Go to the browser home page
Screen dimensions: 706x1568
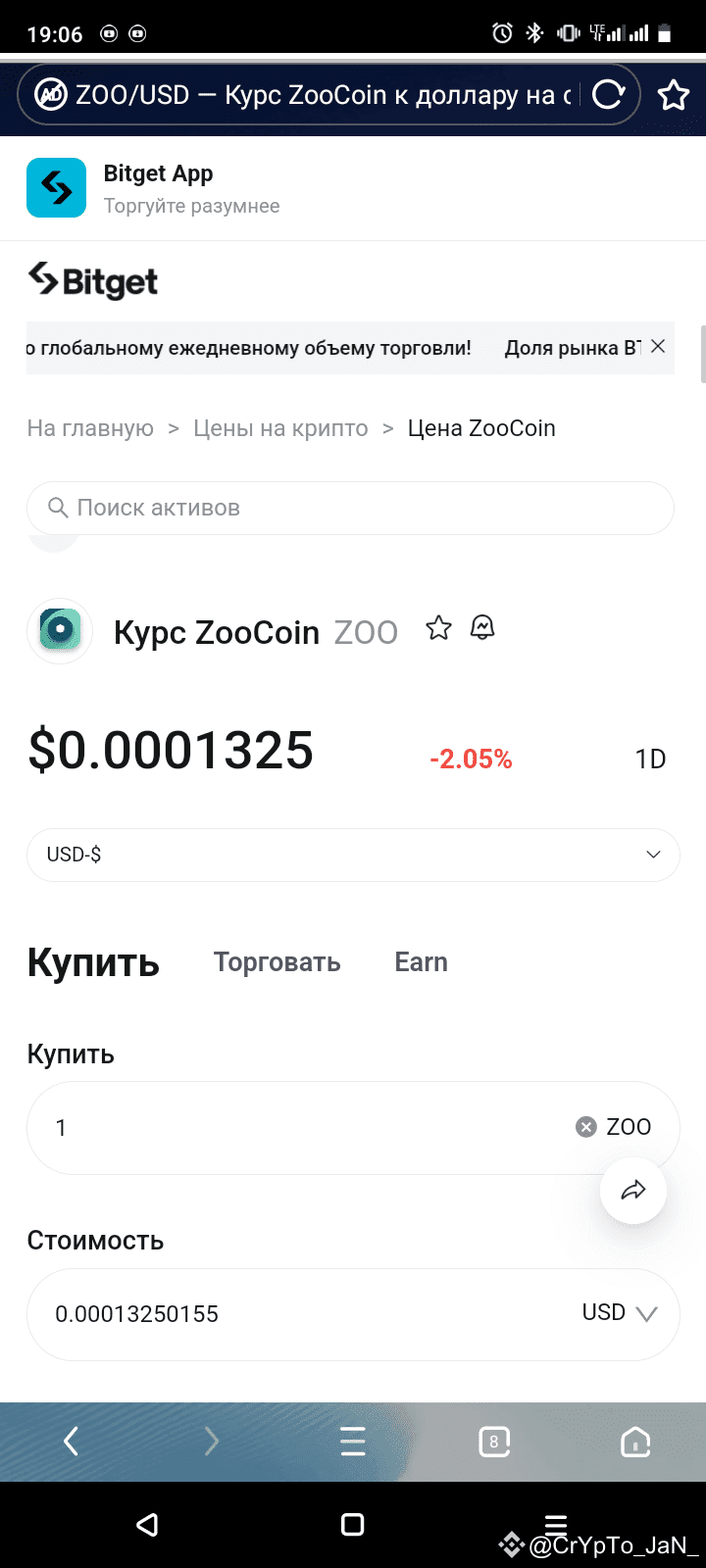(x=635, y=1442)
